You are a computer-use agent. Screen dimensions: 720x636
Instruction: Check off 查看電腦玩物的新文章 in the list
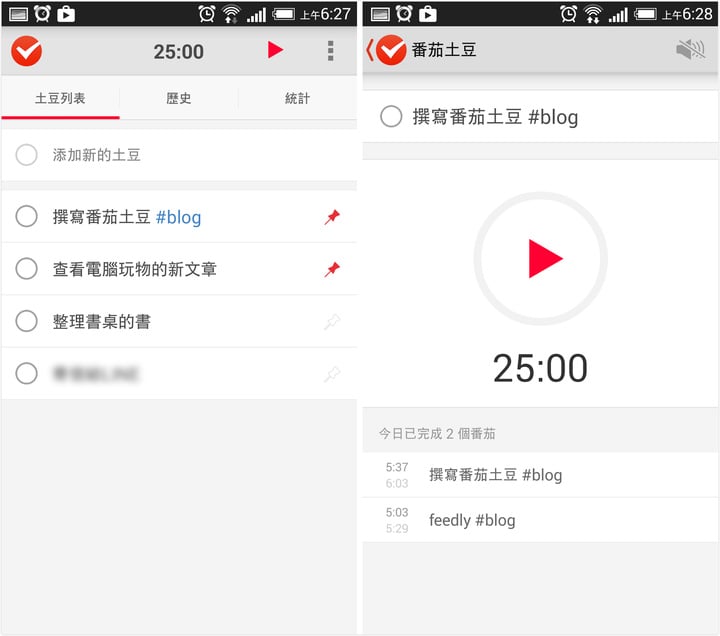point(27,269)
